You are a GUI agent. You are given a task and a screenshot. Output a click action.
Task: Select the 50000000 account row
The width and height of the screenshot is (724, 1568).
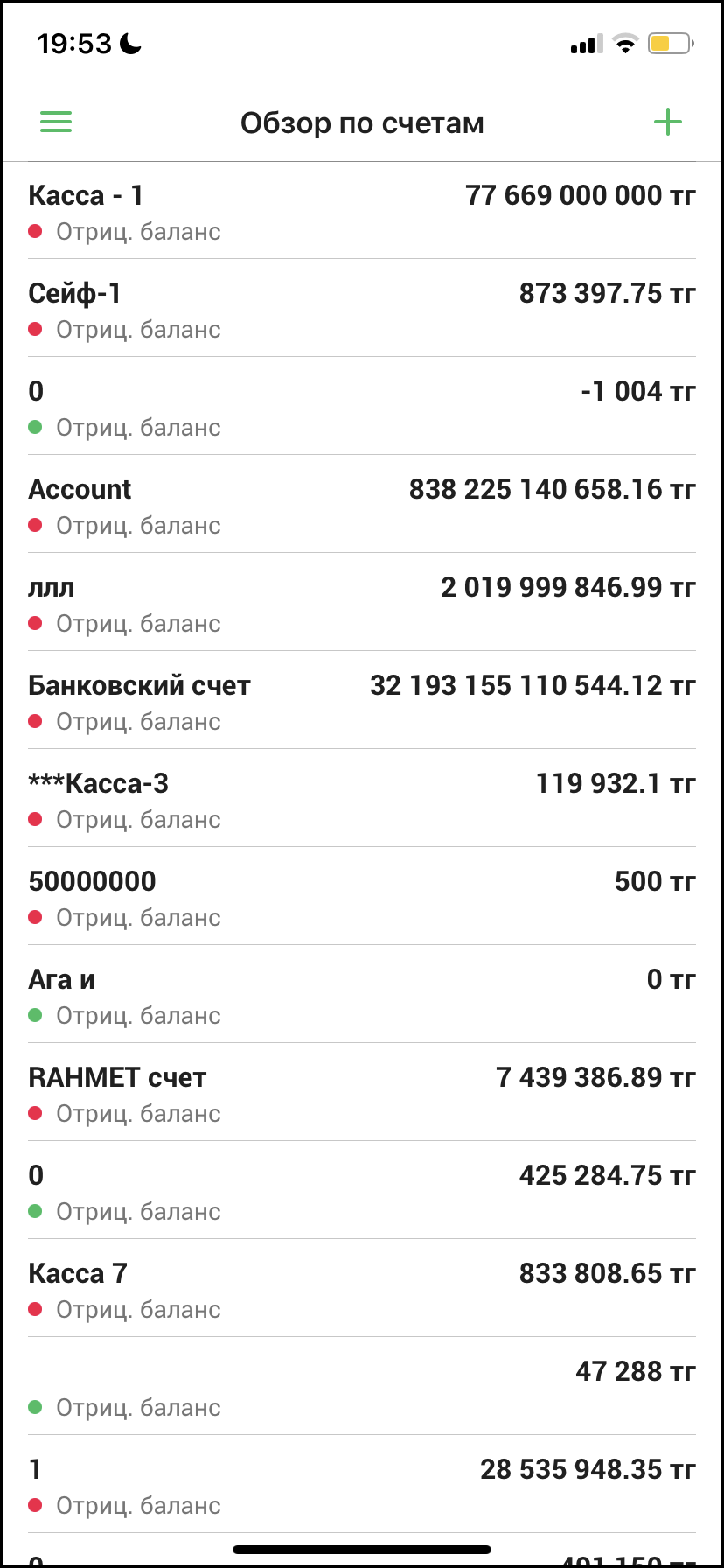(361, 897)
